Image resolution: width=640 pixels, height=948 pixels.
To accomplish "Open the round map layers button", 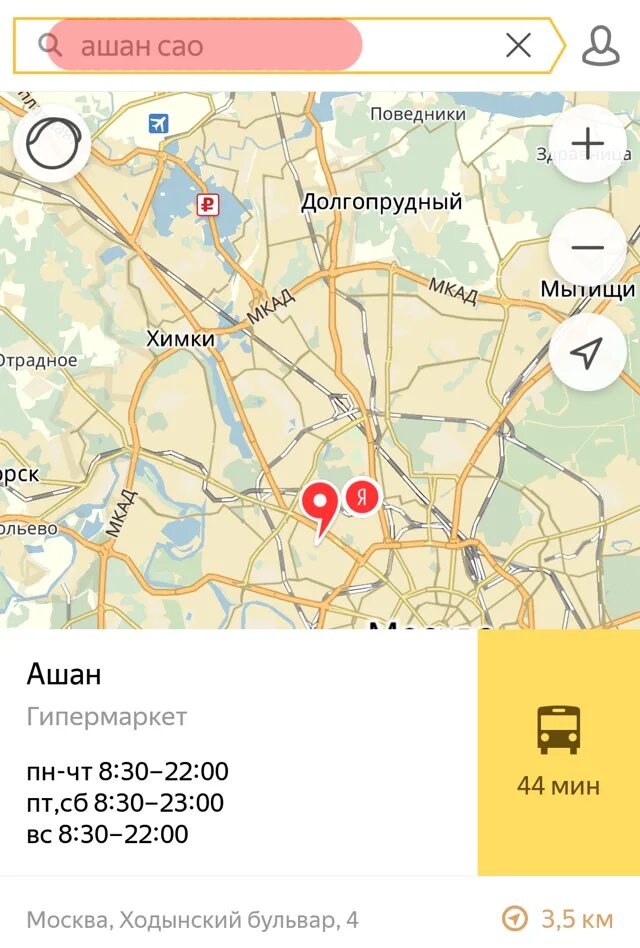I will coord(52,144).
